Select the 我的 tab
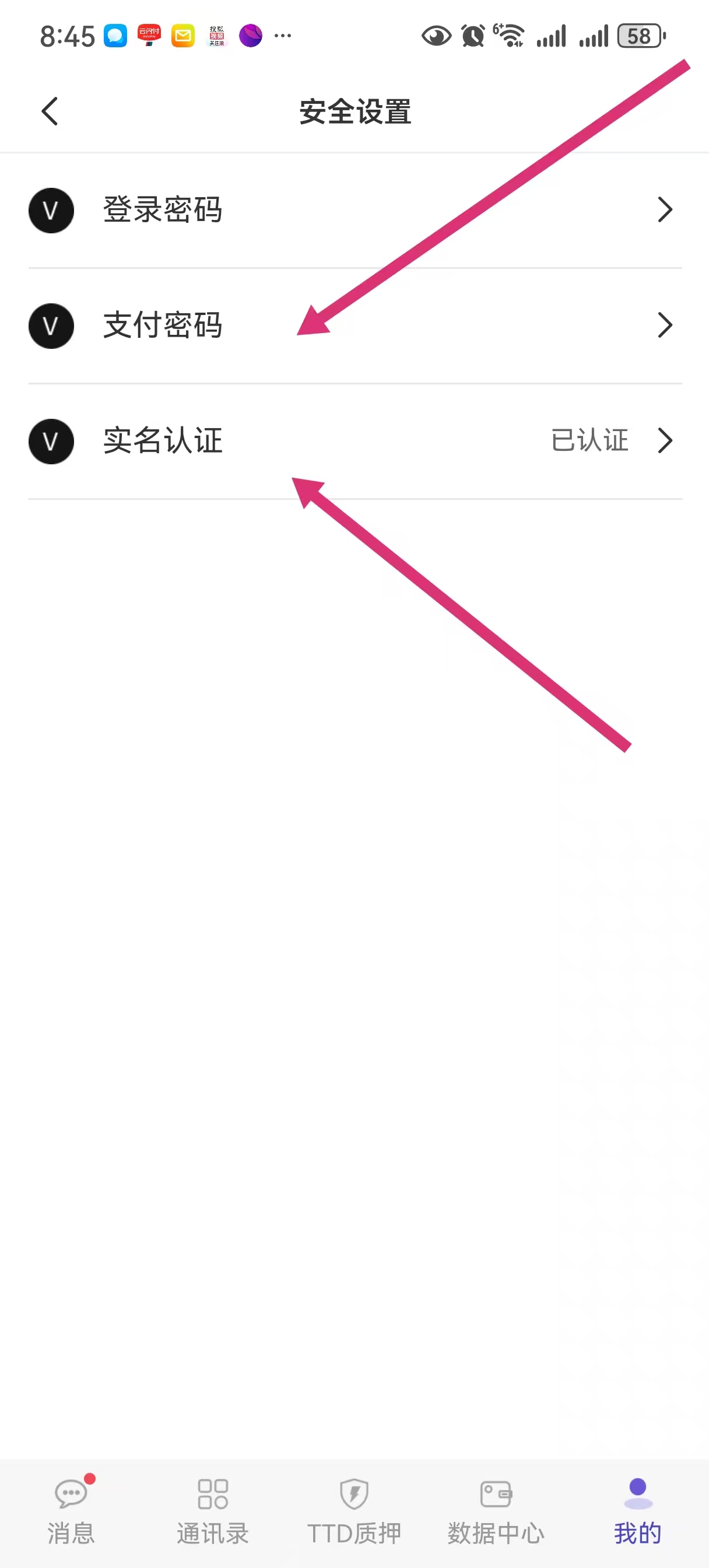 click(x=637, y=1512)
